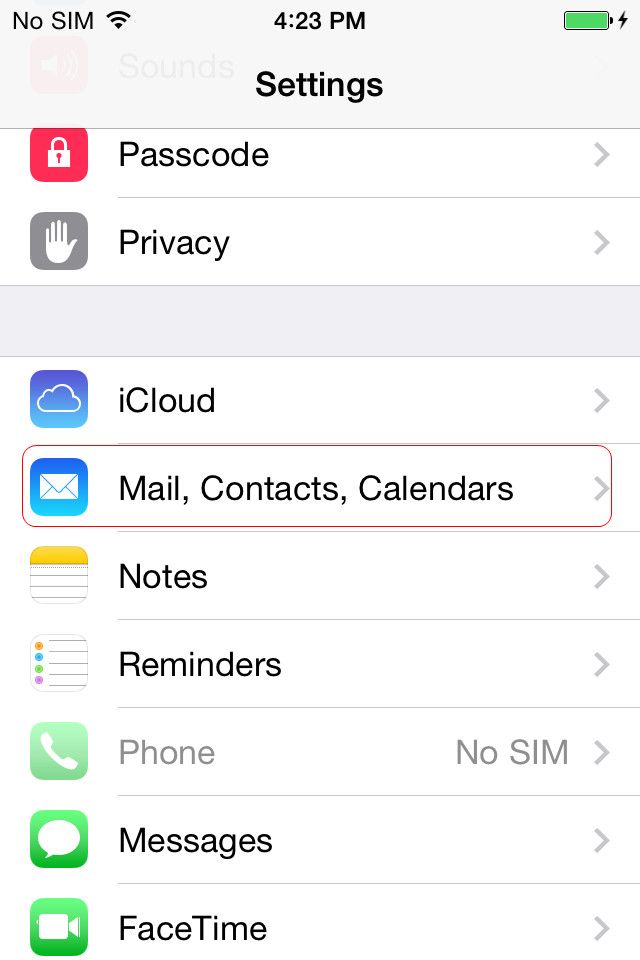Go to FaceTime settings
The width and height of the screenshot is (640, 960).
[320, 929]
